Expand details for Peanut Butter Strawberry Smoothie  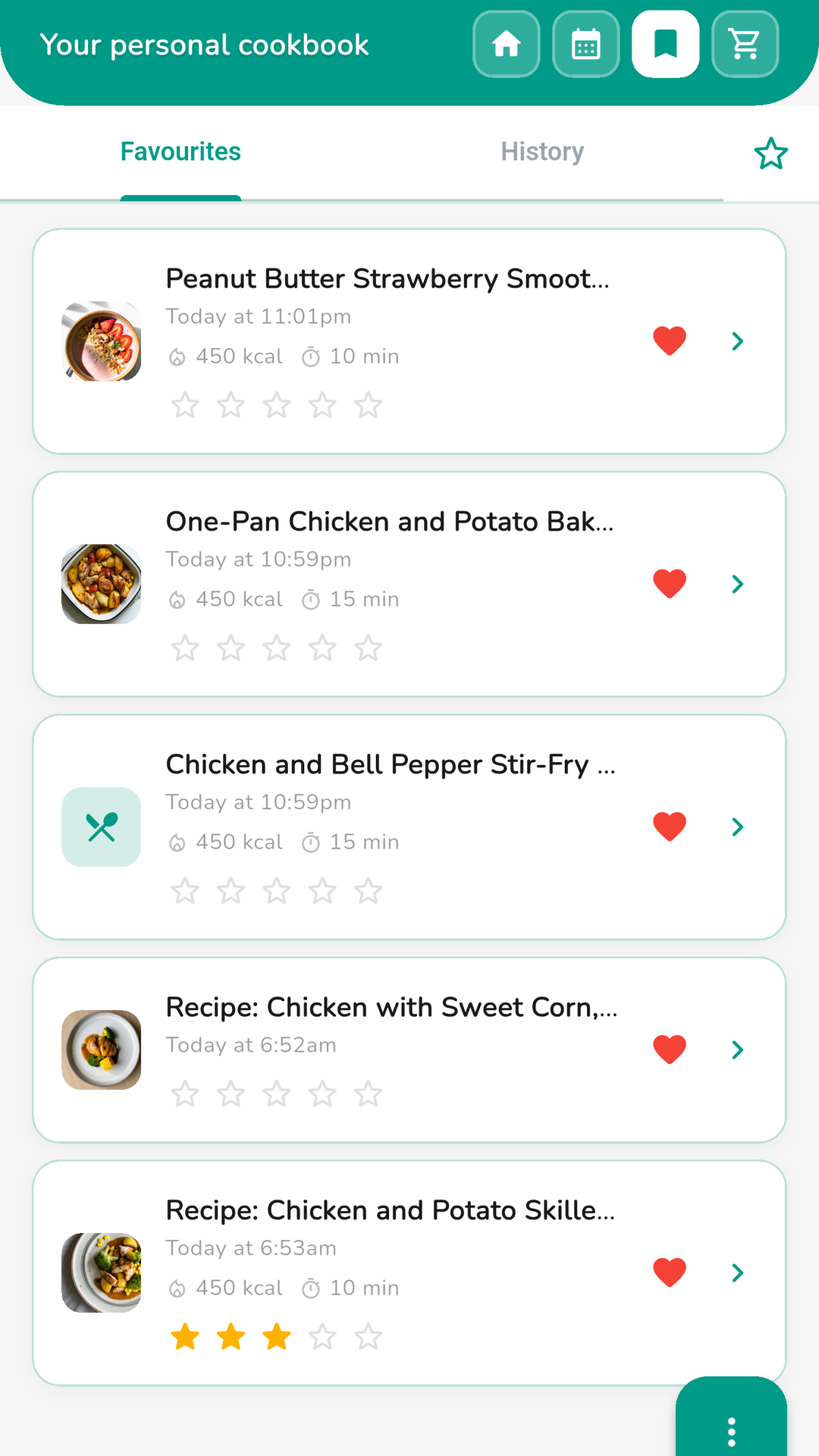(737, 341)
